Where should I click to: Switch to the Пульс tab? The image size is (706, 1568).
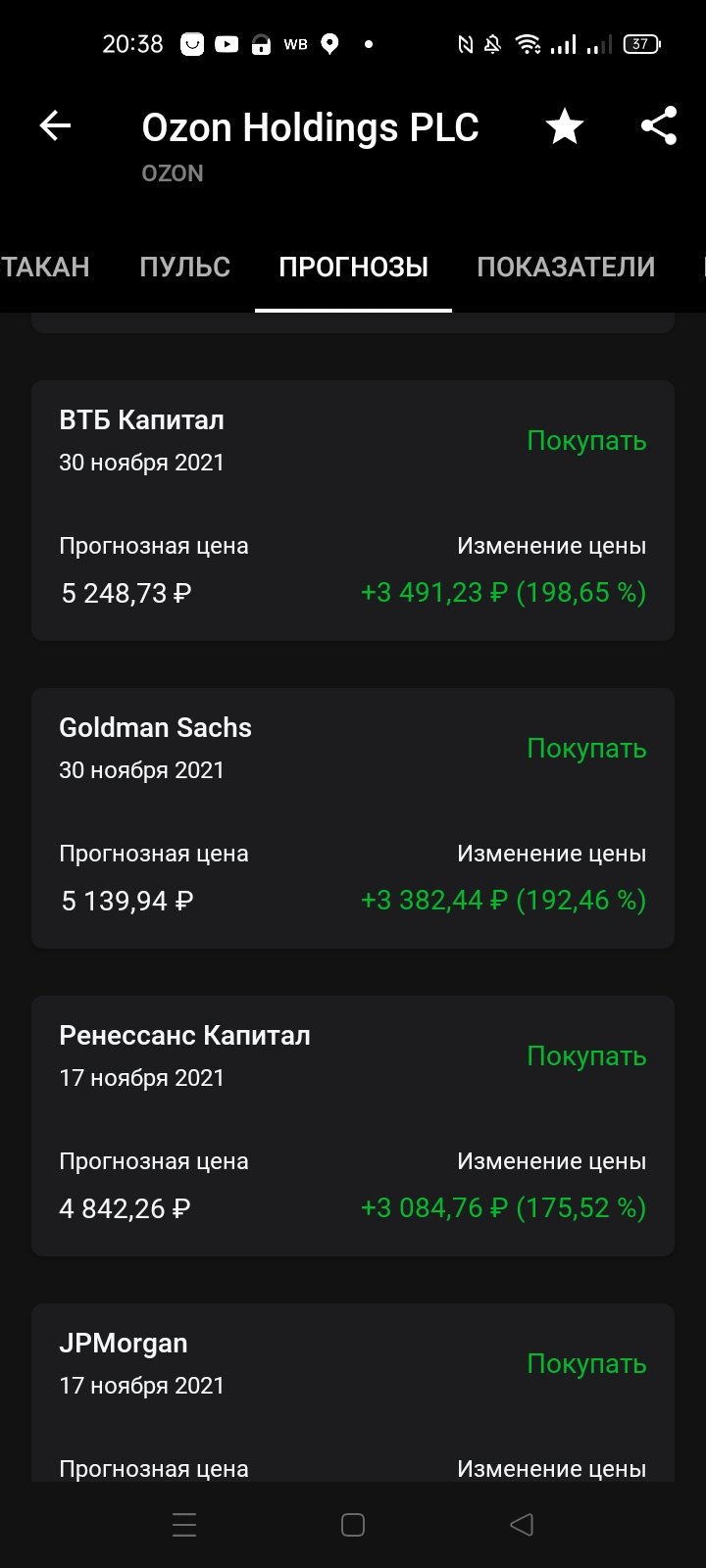coord(184,267)
